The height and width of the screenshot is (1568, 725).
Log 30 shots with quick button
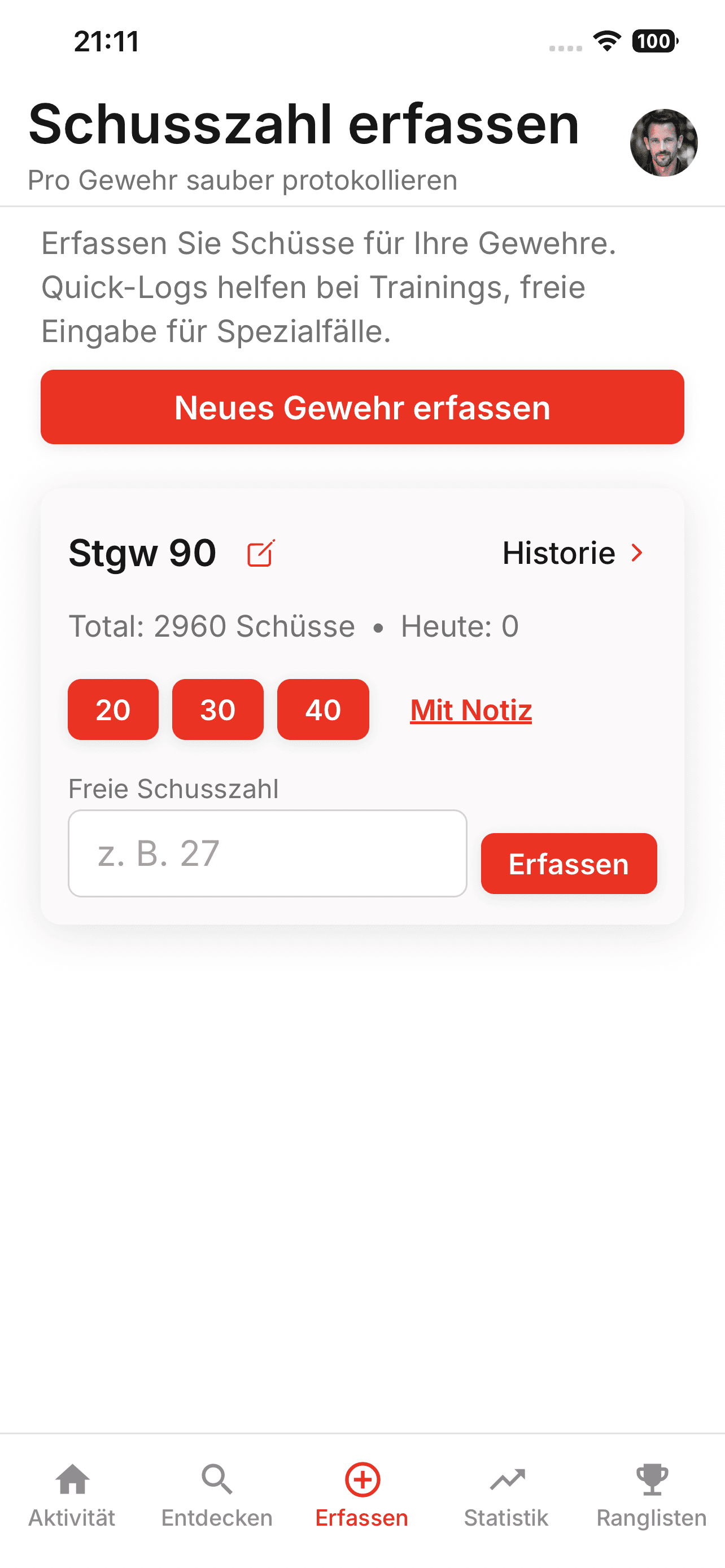click(x=218, y=709)
